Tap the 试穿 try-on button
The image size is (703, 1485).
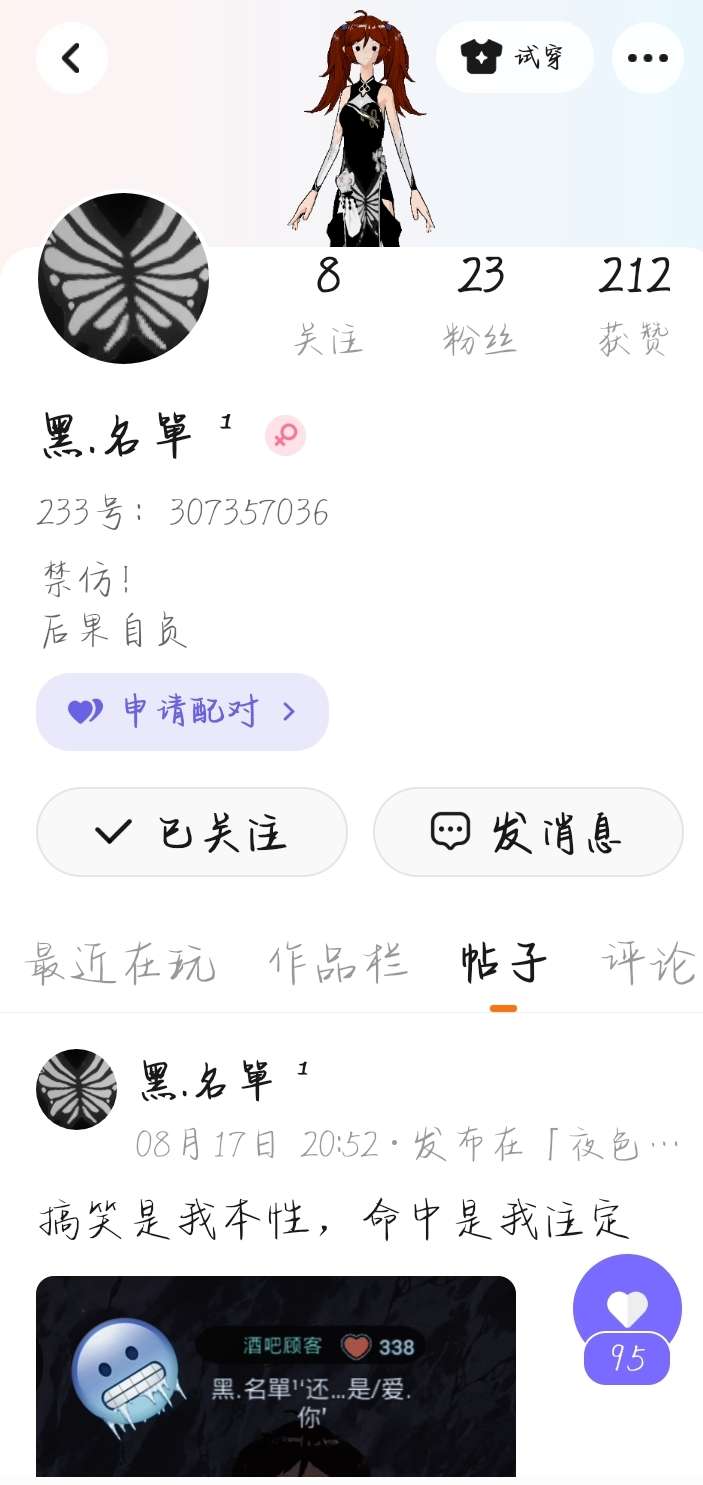(x=514, y=58)
